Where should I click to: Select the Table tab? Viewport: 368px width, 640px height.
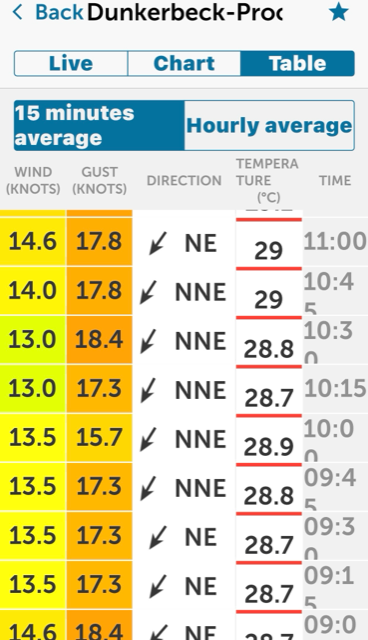click(297, 63)
